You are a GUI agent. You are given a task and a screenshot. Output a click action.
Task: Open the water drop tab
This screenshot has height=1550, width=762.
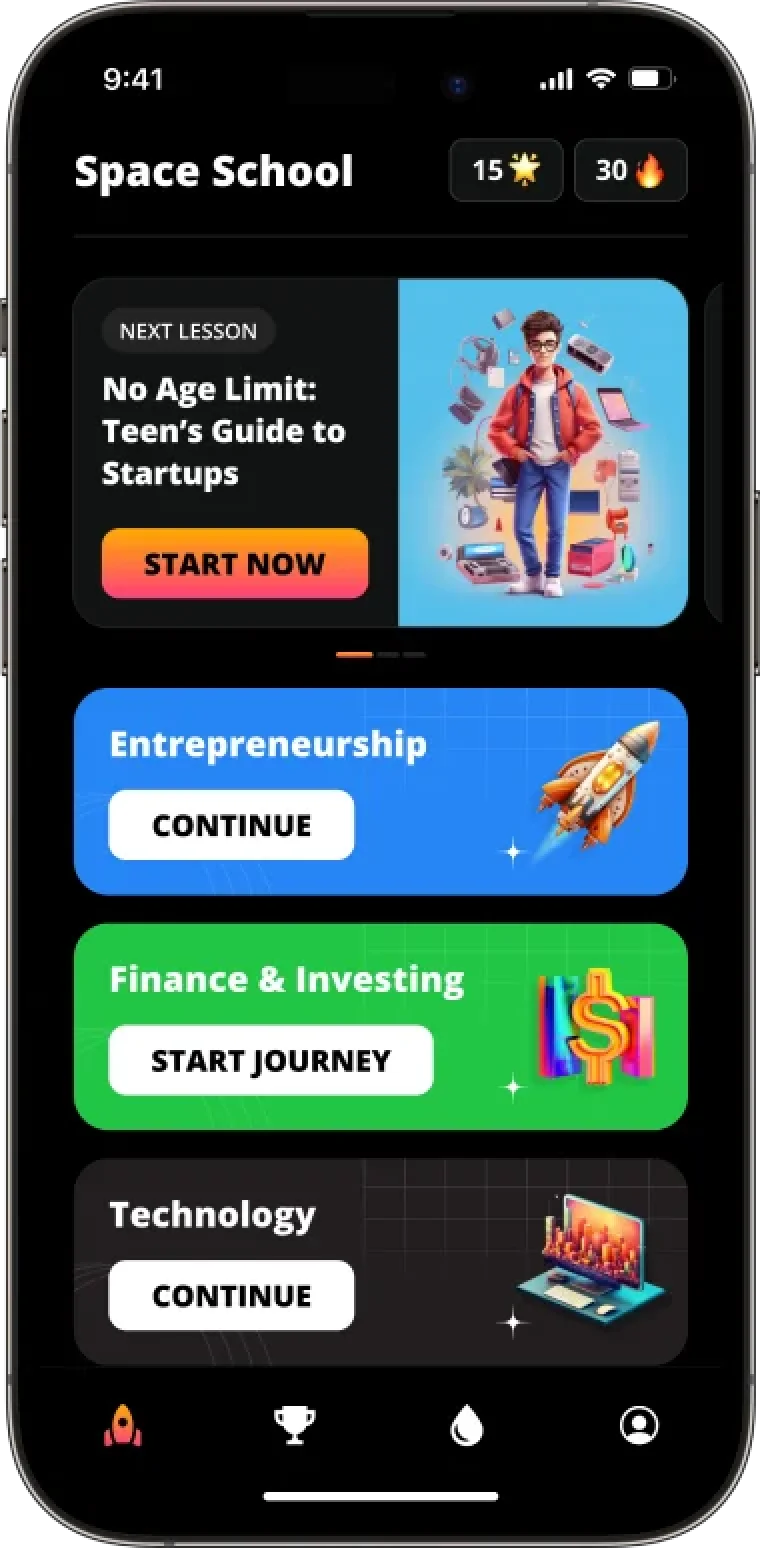(x=466, y=1425)
